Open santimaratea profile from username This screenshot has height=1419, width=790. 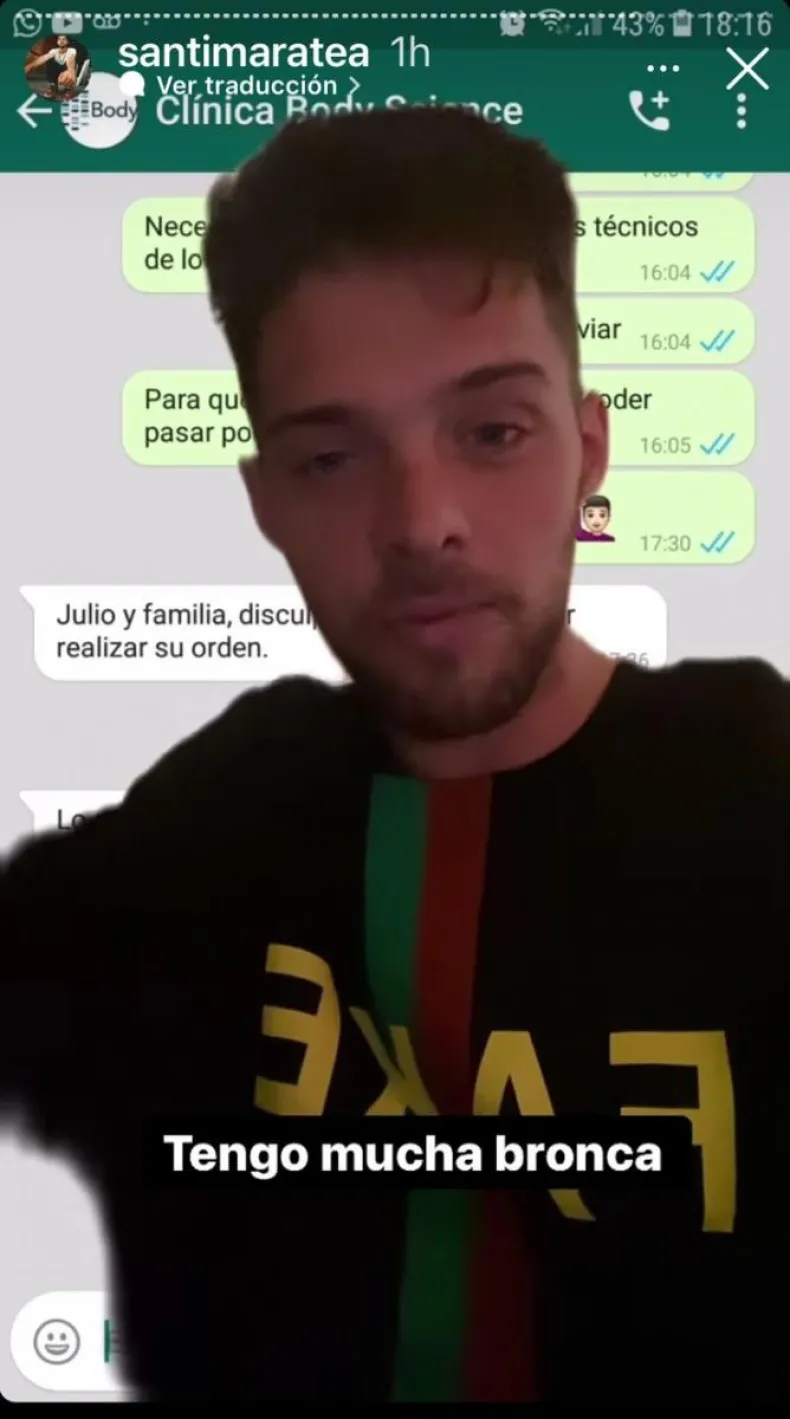(243, 52)
